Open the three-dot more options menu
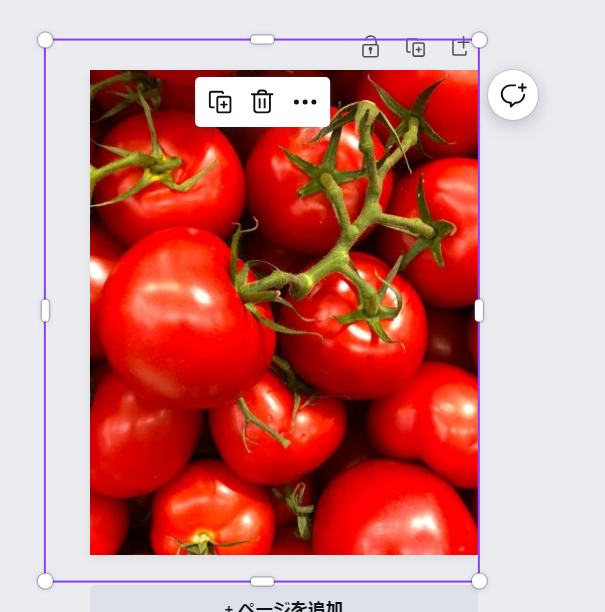605x612 pixels. [305, 102]
